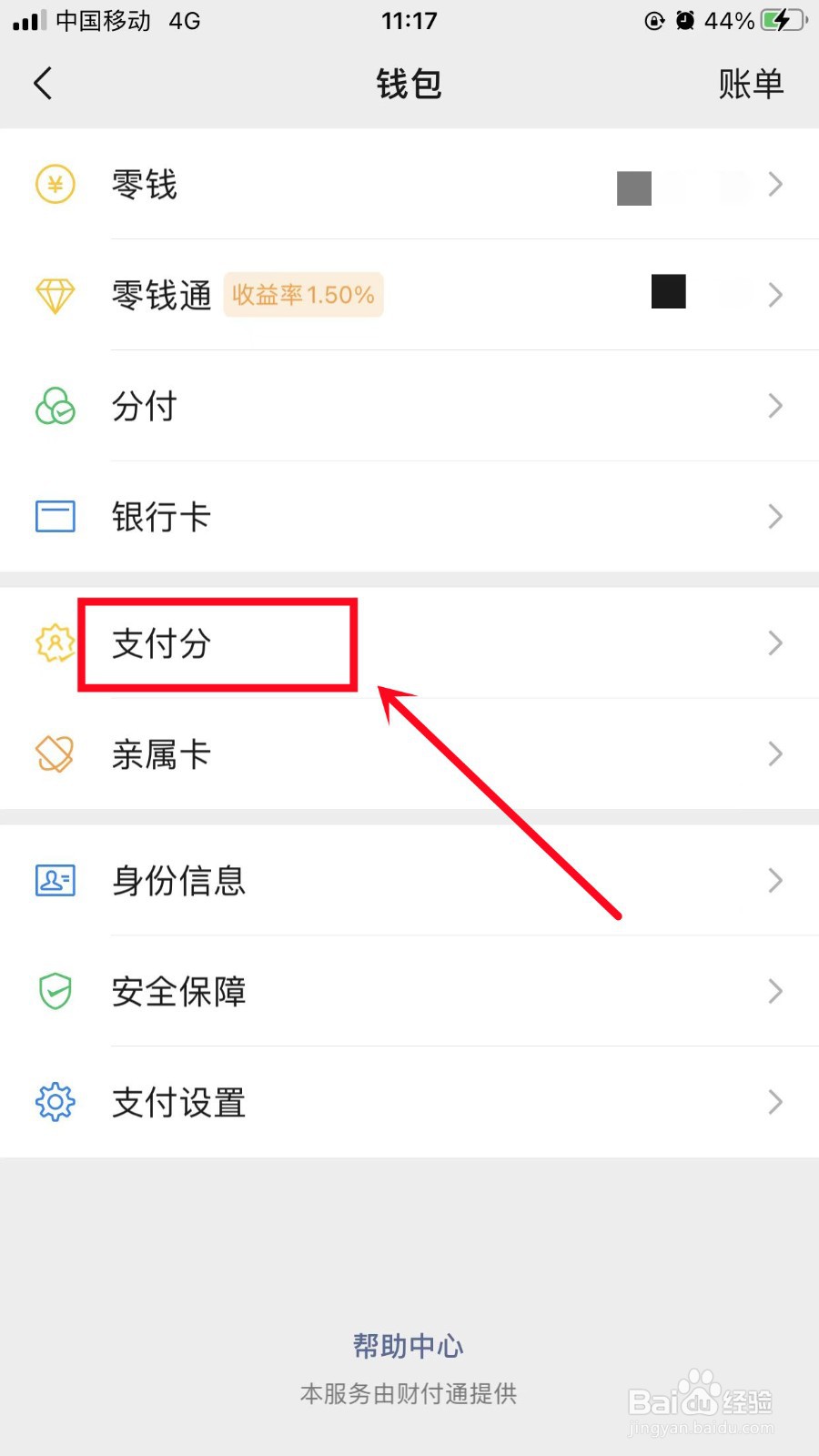
Task: Click the back arrow to leave 钱包
Action: [43, 83]
